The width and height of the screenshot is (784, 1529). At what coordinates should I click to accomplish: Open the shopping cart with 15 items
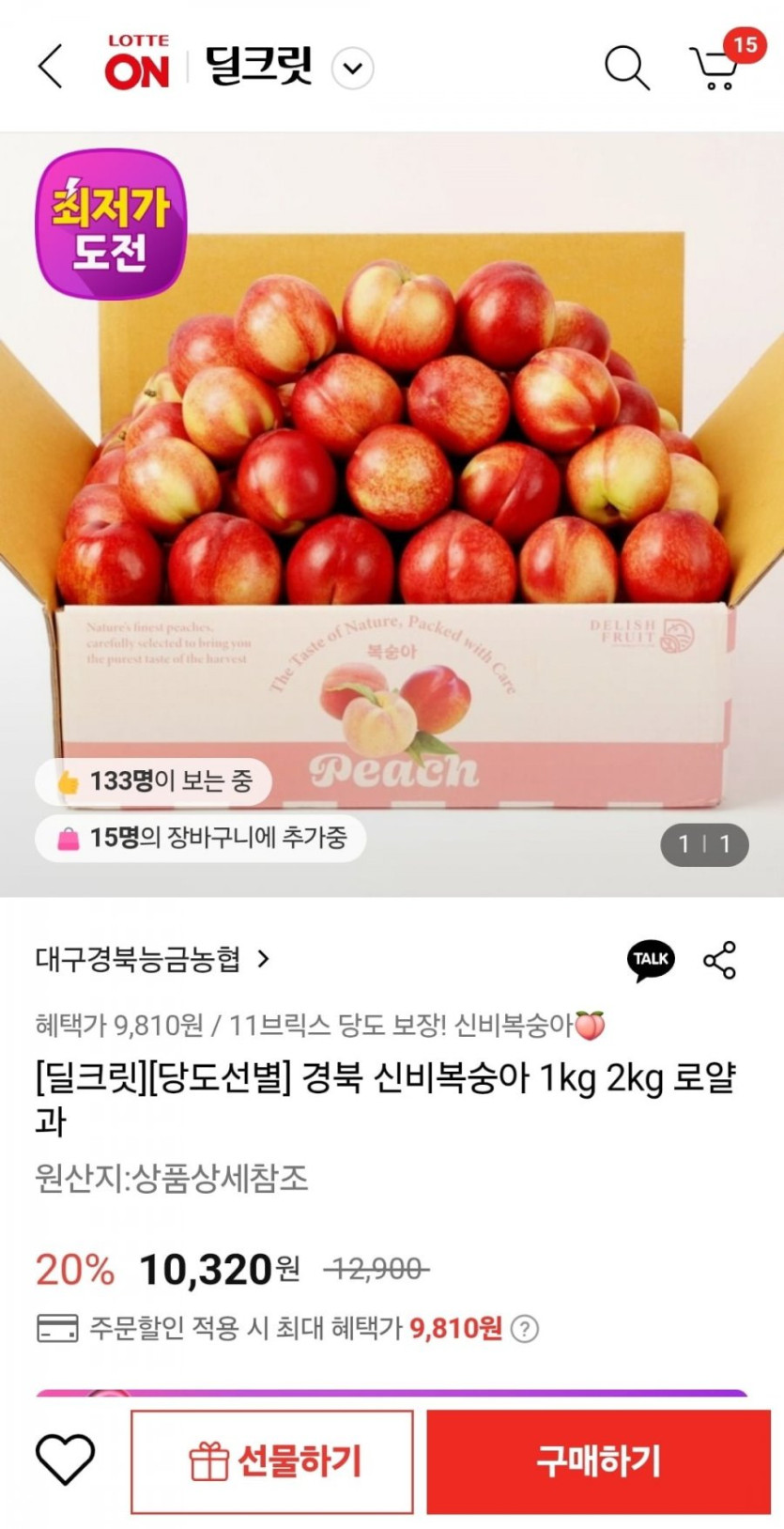click(x=716, y=67)
